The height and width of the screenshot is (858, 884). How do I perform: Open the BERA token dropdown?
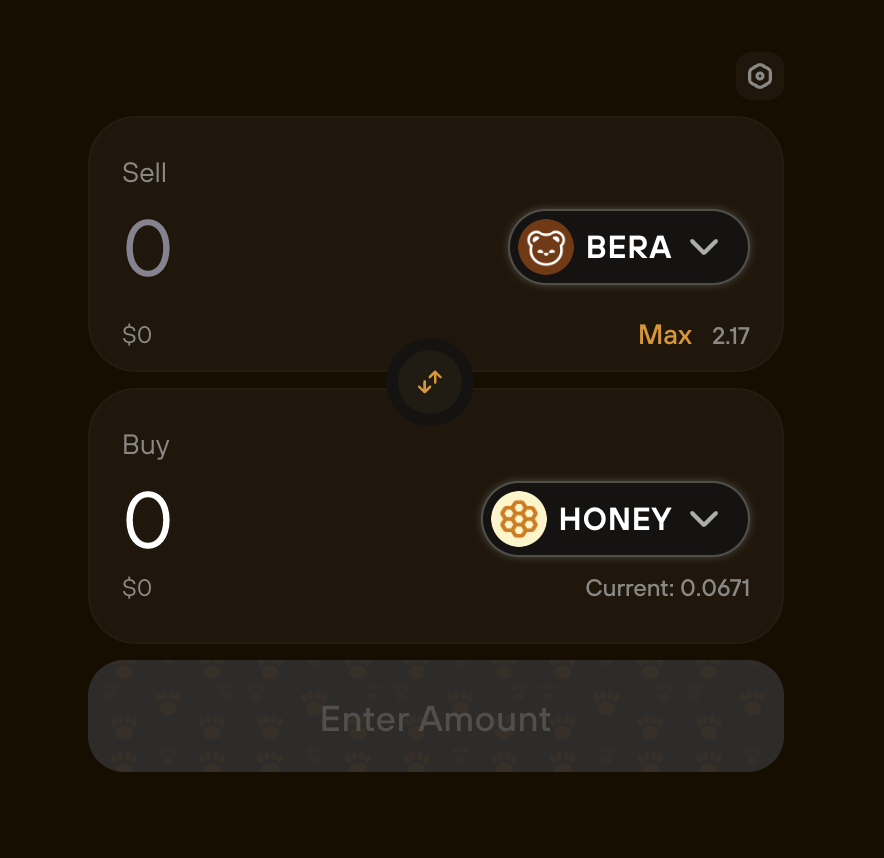pyautogui.click(x=629, y=247)
